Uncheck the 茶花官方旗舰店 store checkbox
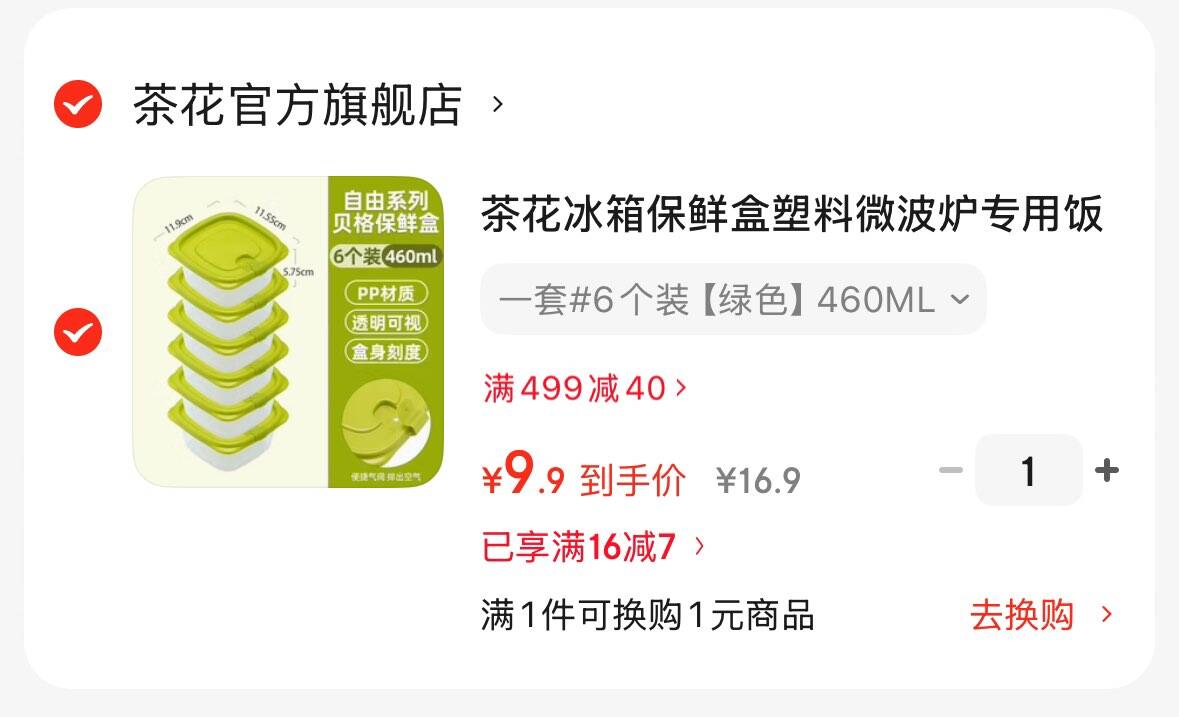Viewport: 1179px width, 717px height. 78,104
